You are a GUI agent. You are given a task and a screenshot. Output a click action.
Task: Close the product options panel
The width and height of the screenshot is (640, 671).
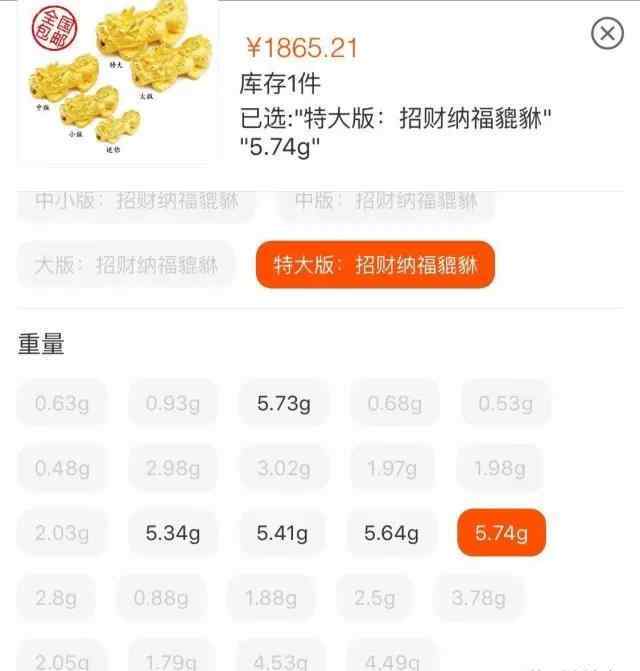(x=607, y=34)
